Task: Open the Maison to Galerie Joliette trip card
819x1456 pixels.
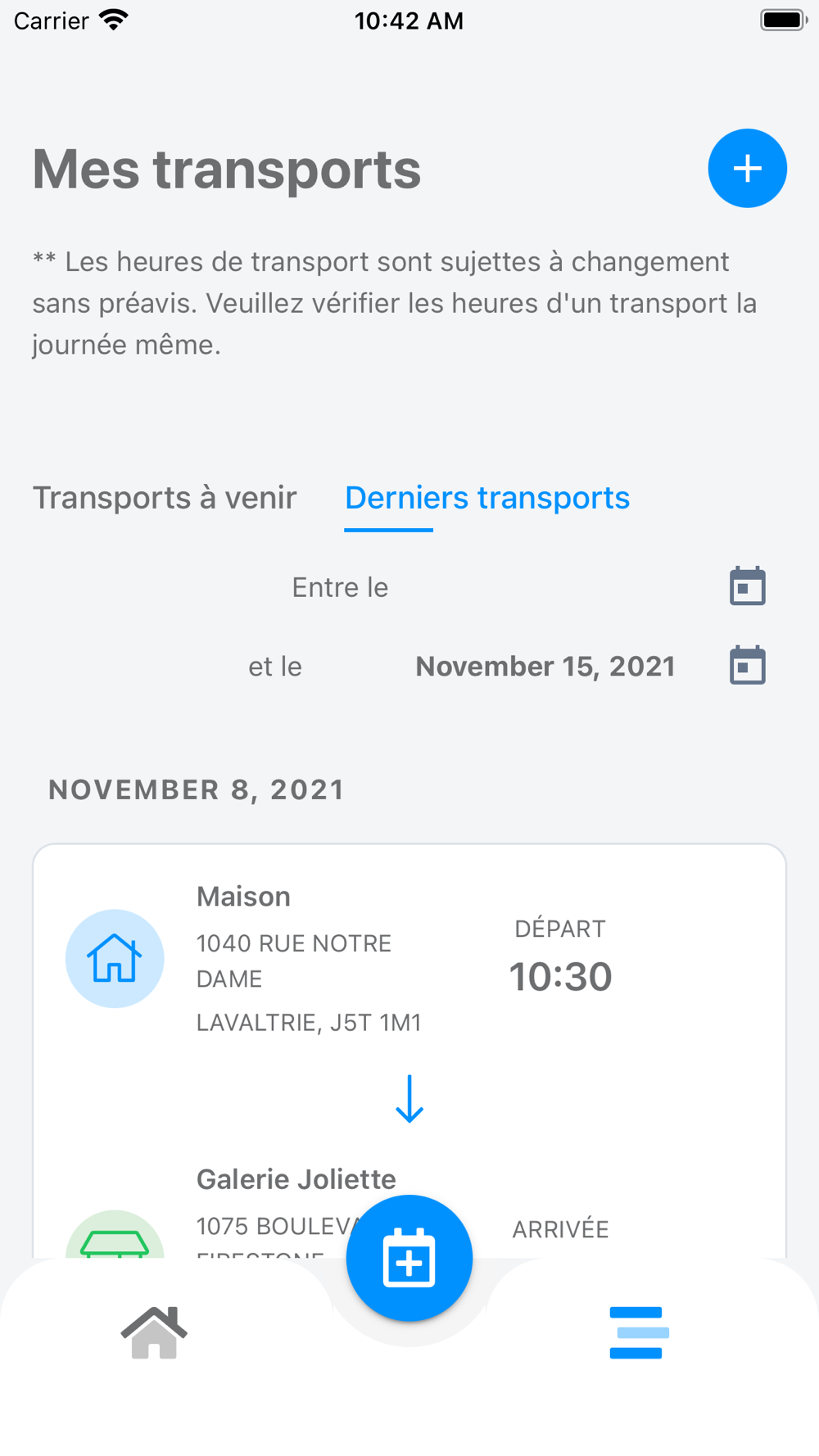Action: [x=409, y=1051]
